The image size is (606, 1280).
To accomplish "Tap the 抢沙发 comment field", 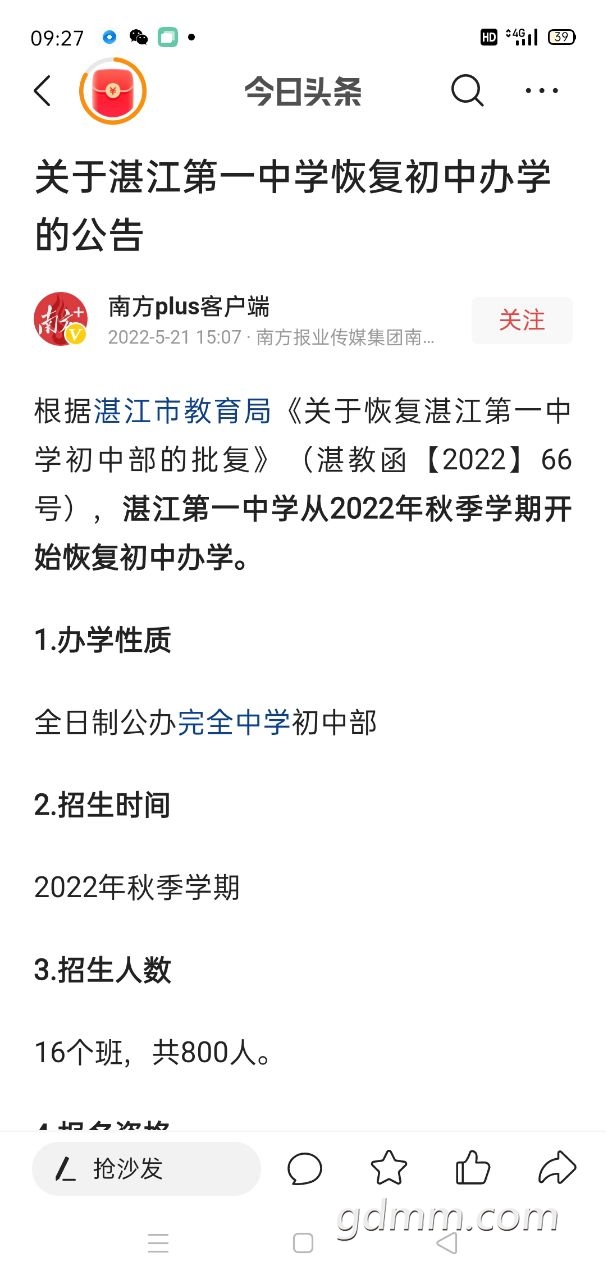I will click(x=146, y=1168).
